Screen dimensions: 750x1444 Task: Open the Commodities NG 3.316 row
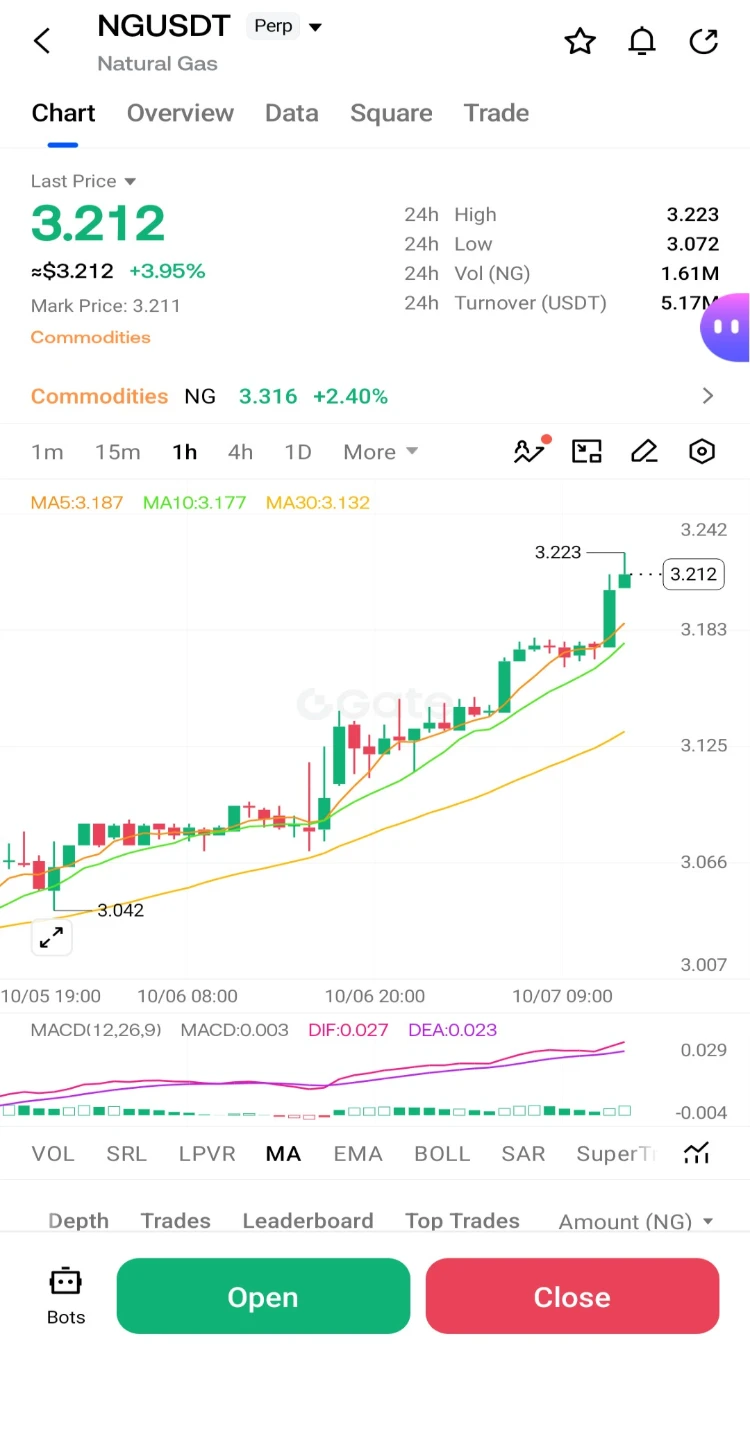click(375, 396)
